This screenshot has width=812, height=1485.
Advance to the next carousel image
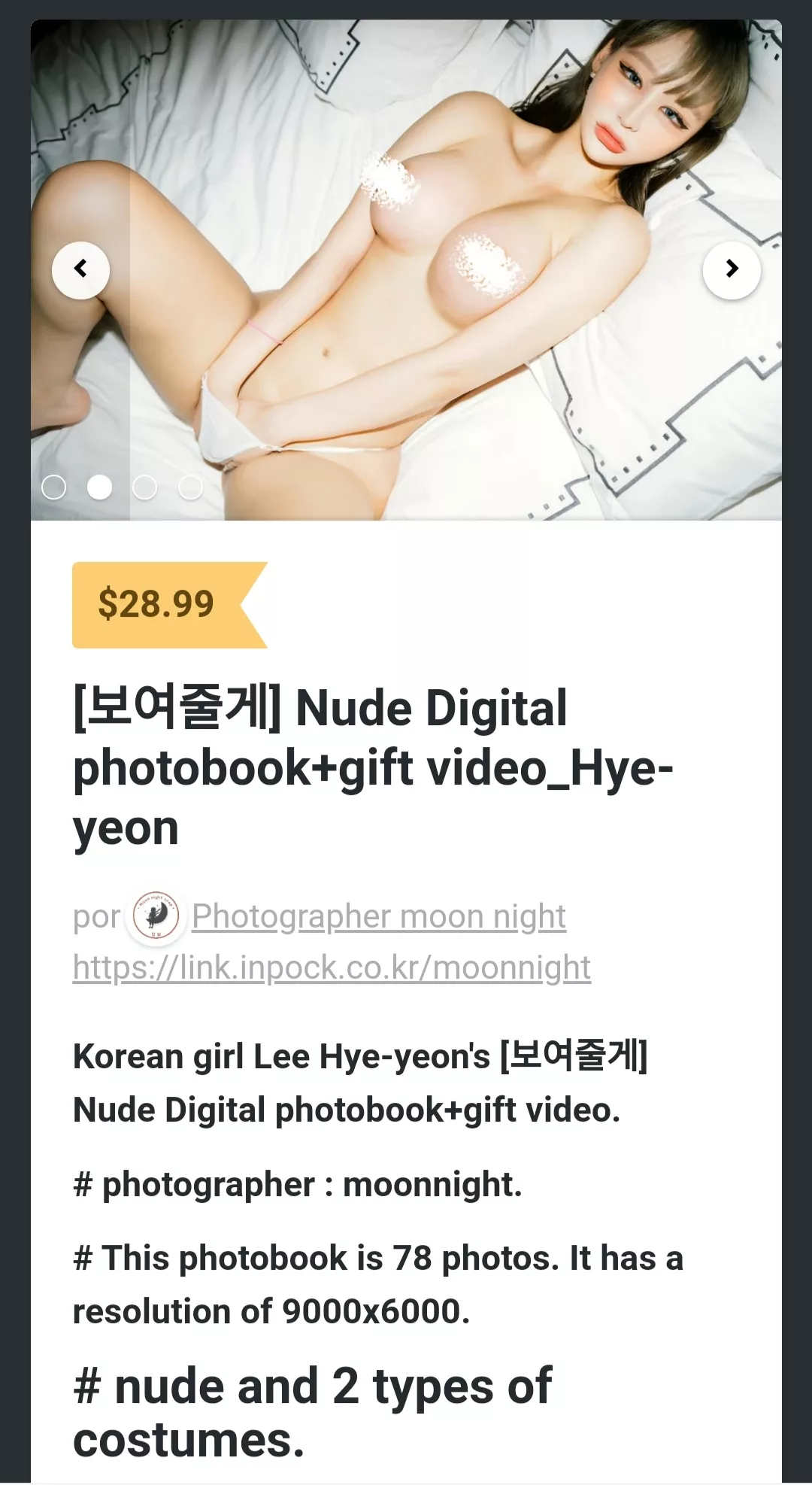pos(731,269)
